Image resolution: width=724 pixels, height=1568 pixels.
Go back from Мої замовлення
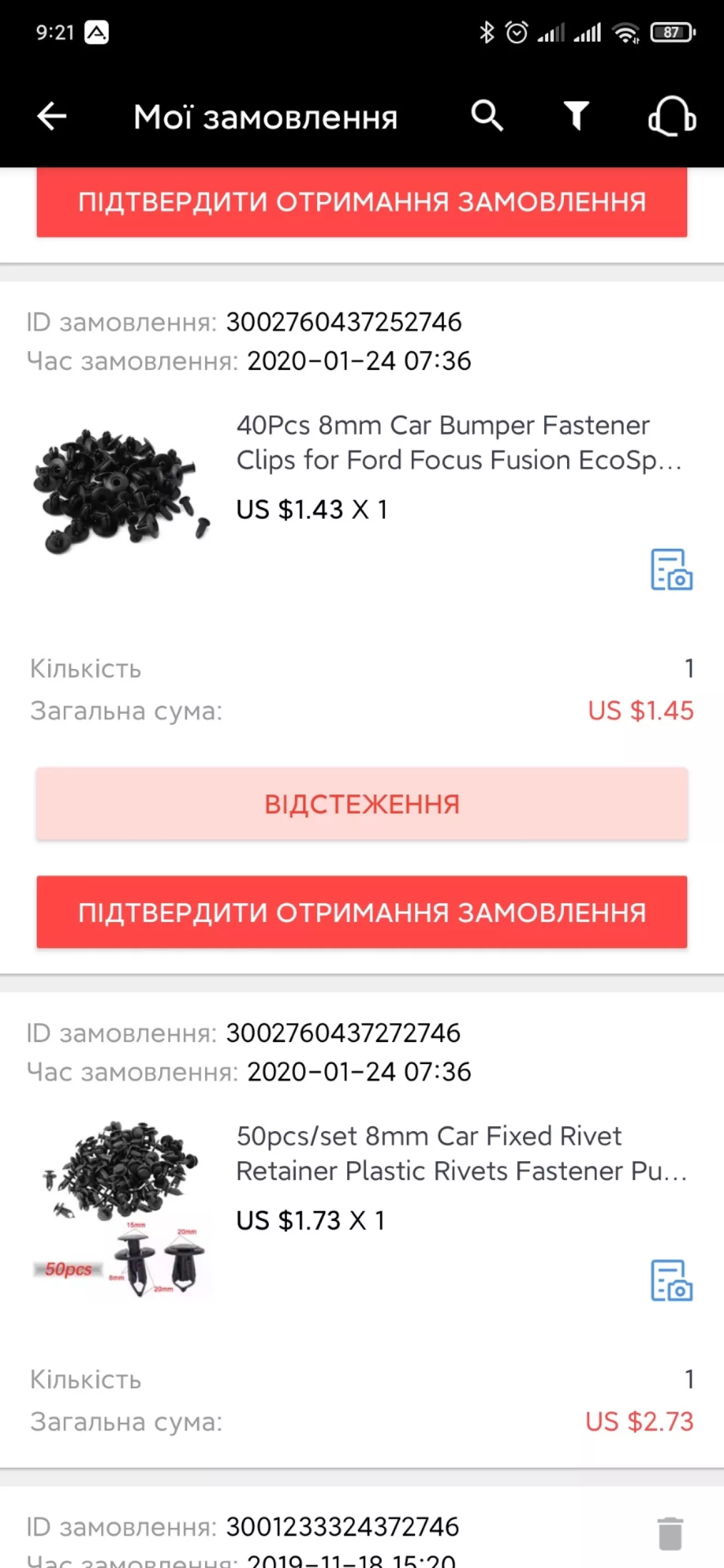point(52,116)
